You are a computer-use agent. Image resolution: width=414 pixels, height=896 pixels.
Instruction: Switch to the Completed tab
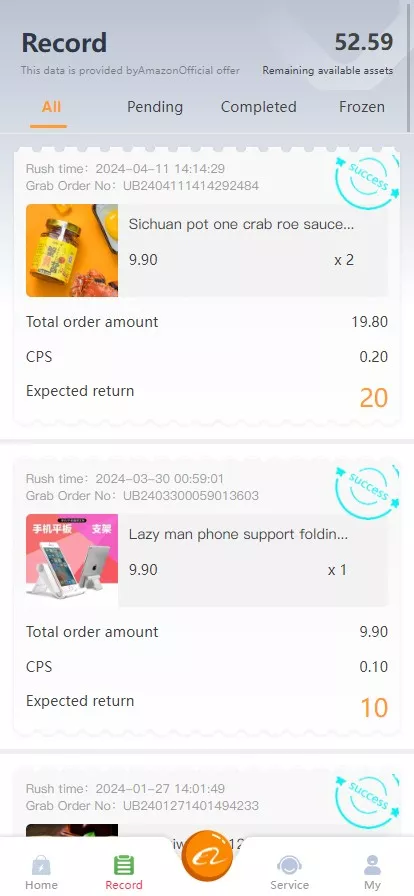258,107
